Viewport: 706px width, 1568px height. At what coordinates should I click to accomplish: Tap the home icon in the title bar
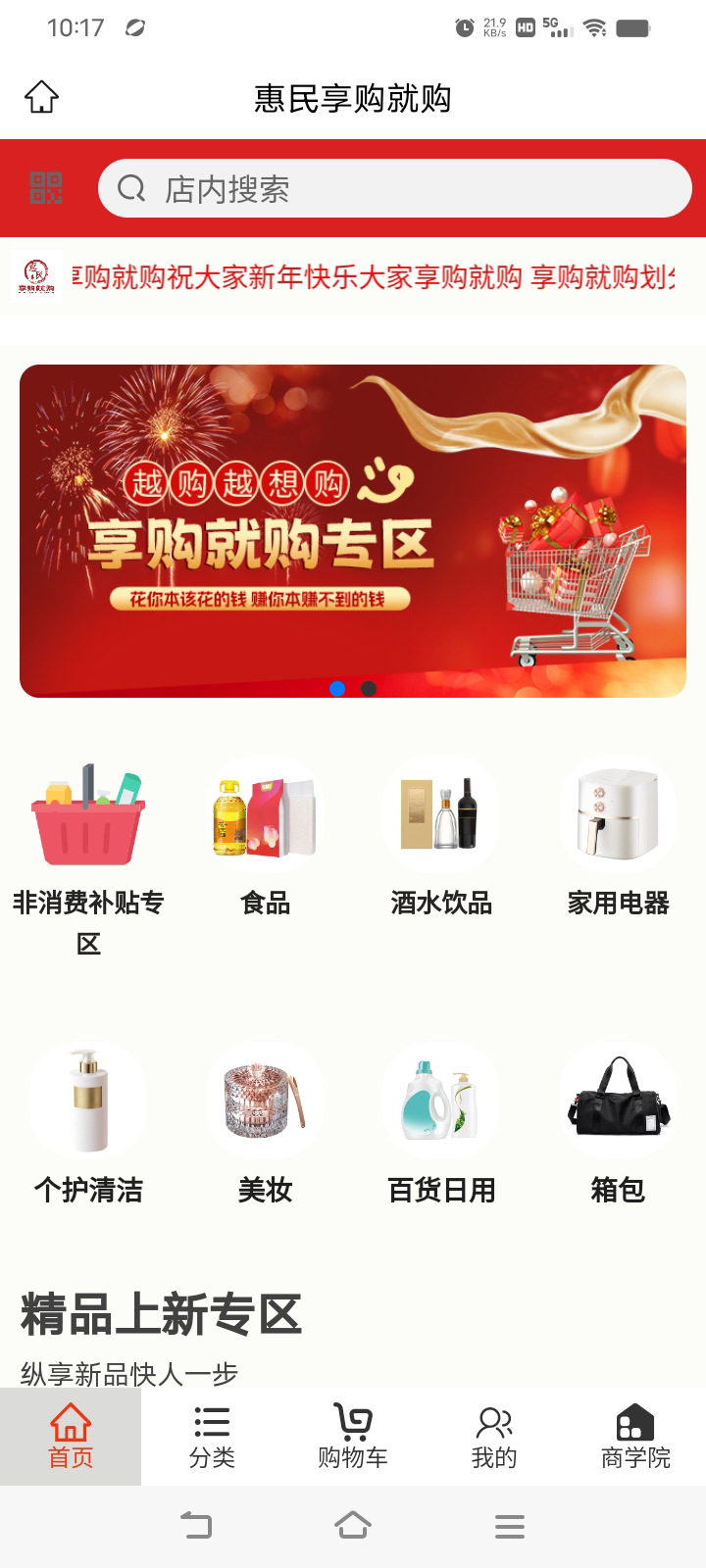click(x=42, y=97)
